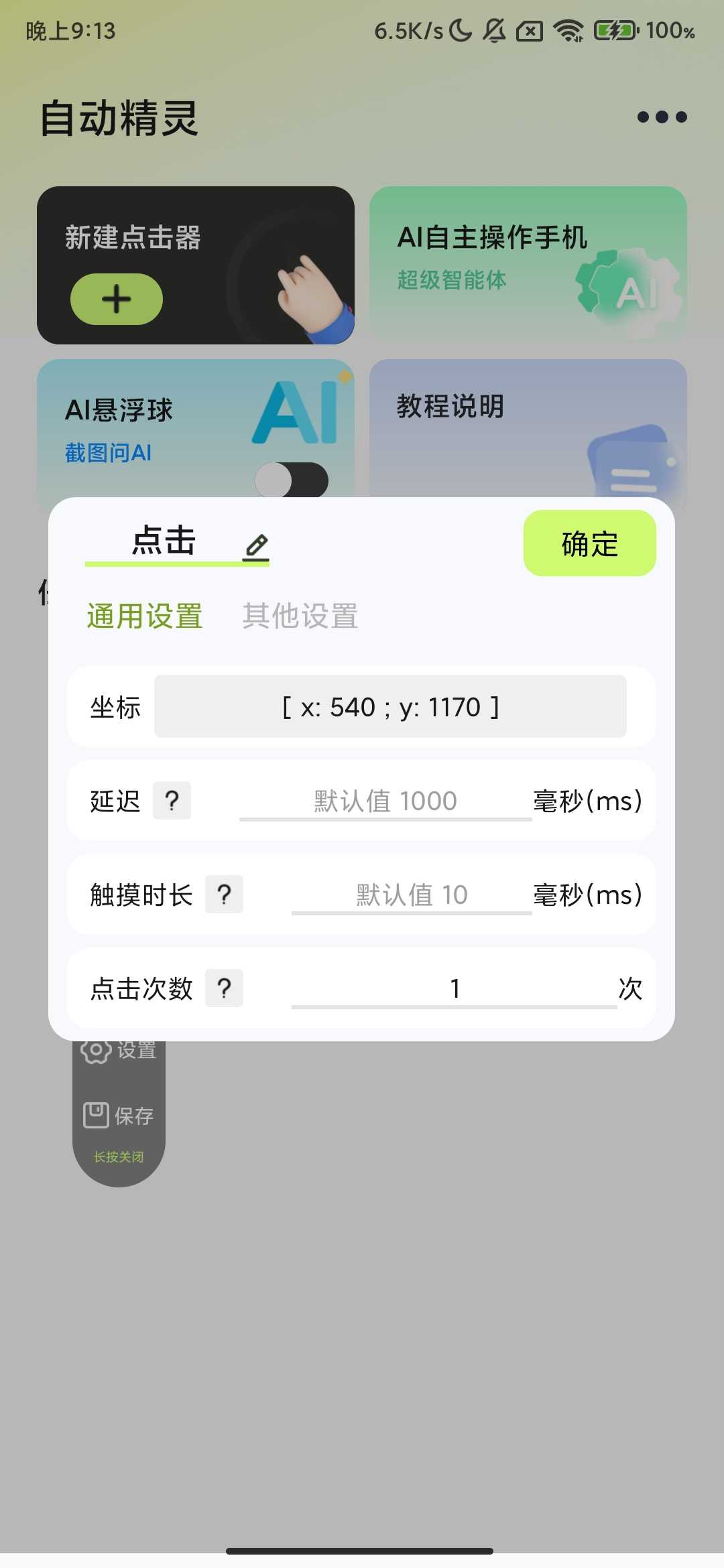Click the question mark next to 点击次数
This screenshot has height=1568, width=724.
click(x=225, y=988)
